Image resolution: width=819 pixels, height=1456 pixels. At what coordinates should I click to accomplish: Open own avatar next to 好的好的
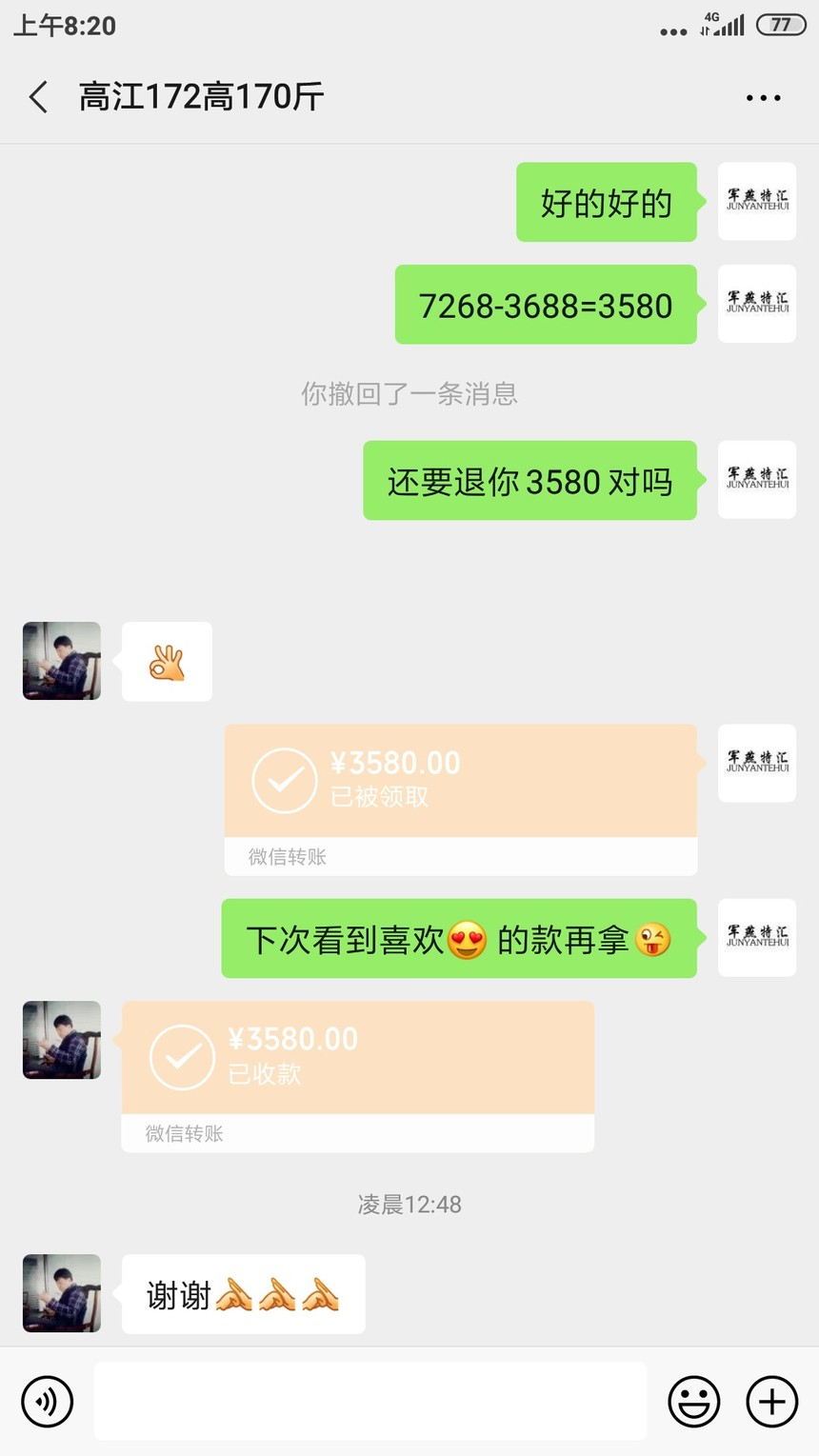pyautogui.click(x=756, y=202)
